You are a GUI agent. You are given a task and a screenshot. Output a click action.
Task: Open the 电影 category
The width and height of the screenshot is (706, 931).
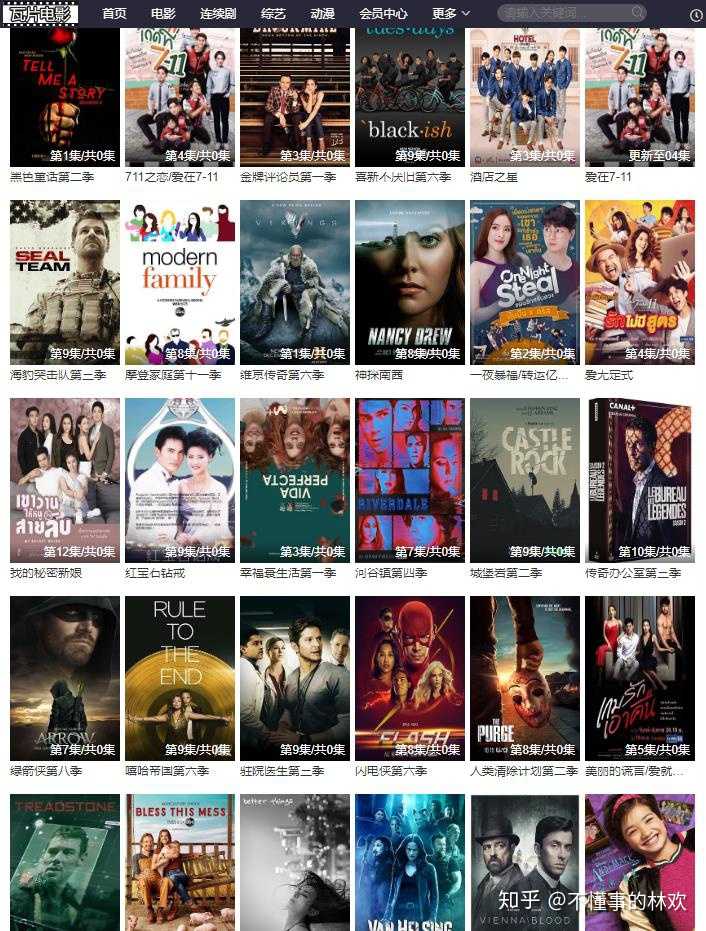click(163, 14)
